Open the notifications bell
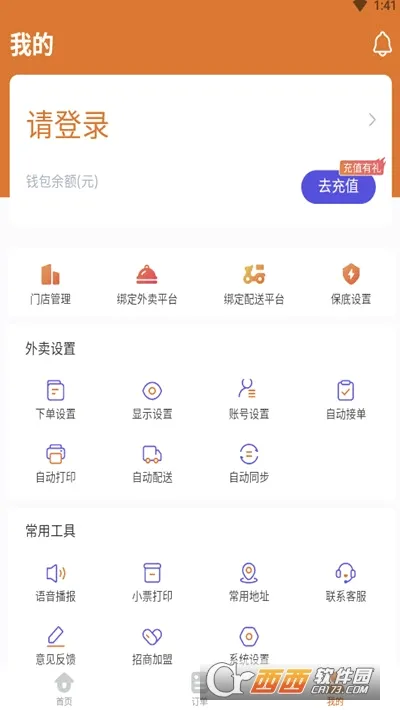Viewport: 400px width, 710px height. pos(382,44)
